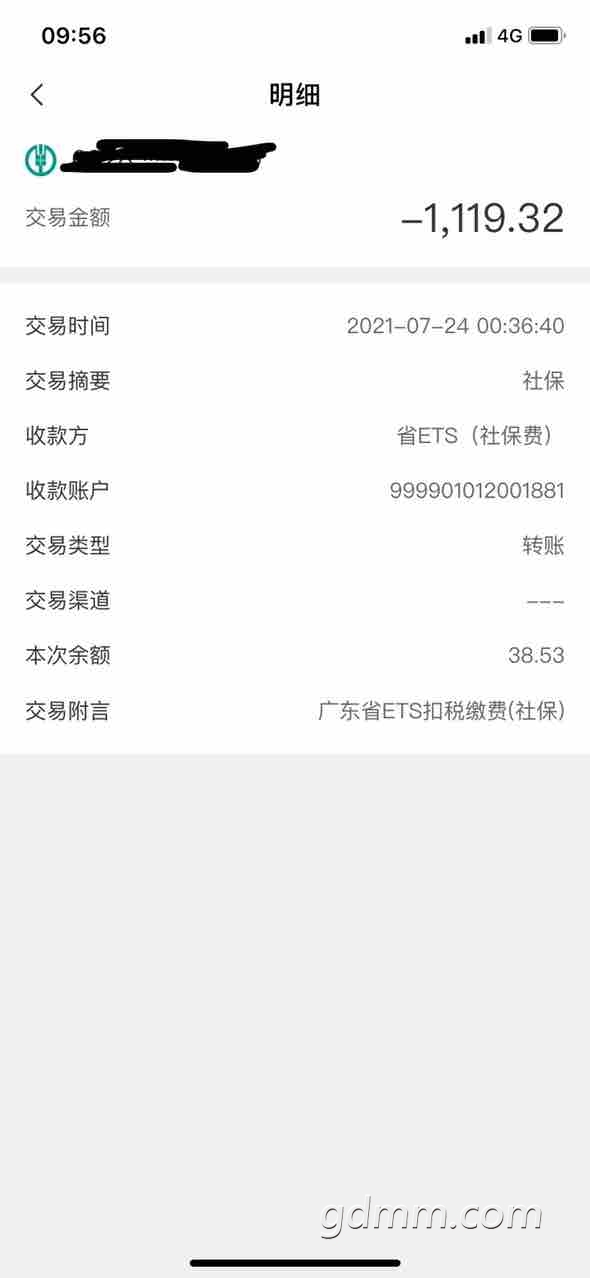Go back from the 明细 page
This screenshot has width=590, height=1278.
(37, 95)
